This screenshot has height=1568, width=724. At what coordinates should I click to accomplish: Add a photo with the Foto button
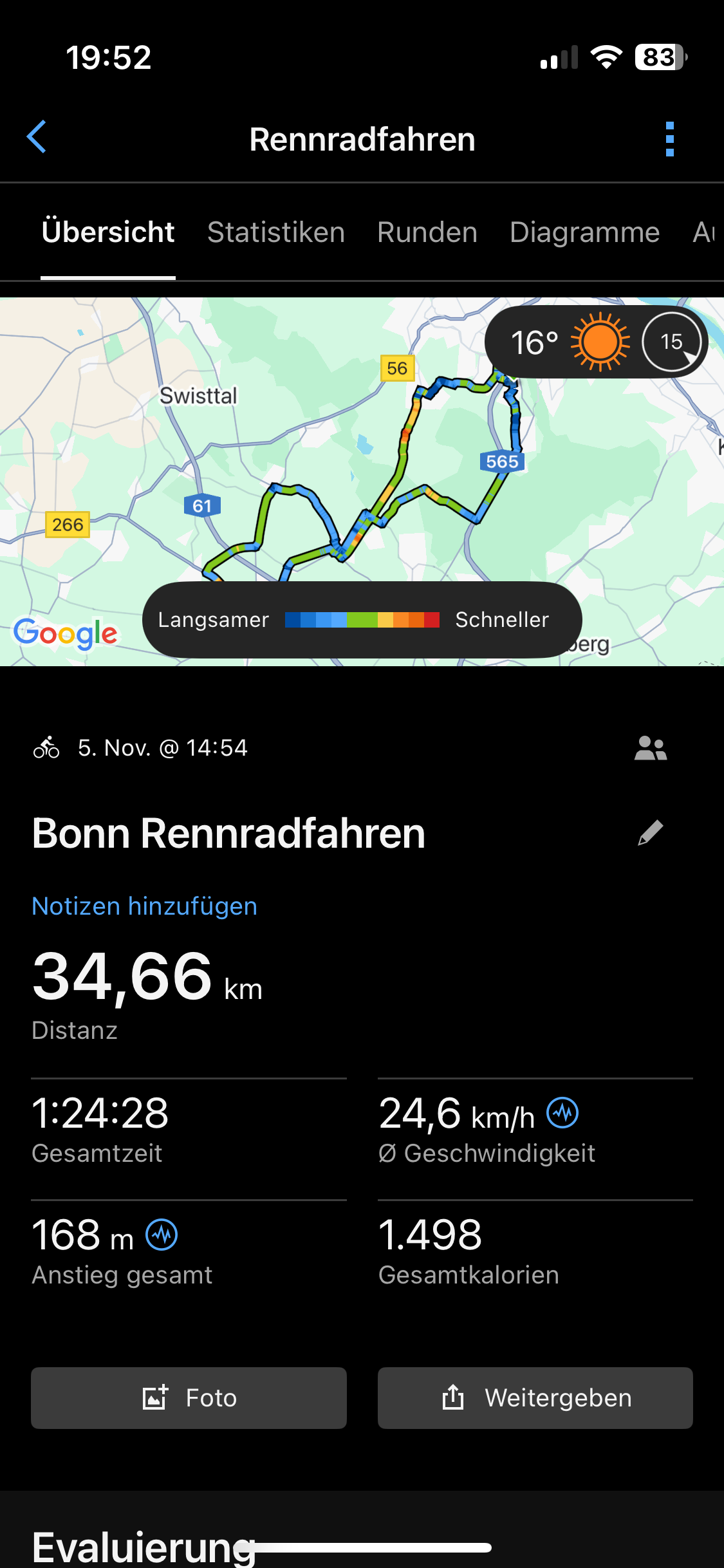(x=189, y=1398)
